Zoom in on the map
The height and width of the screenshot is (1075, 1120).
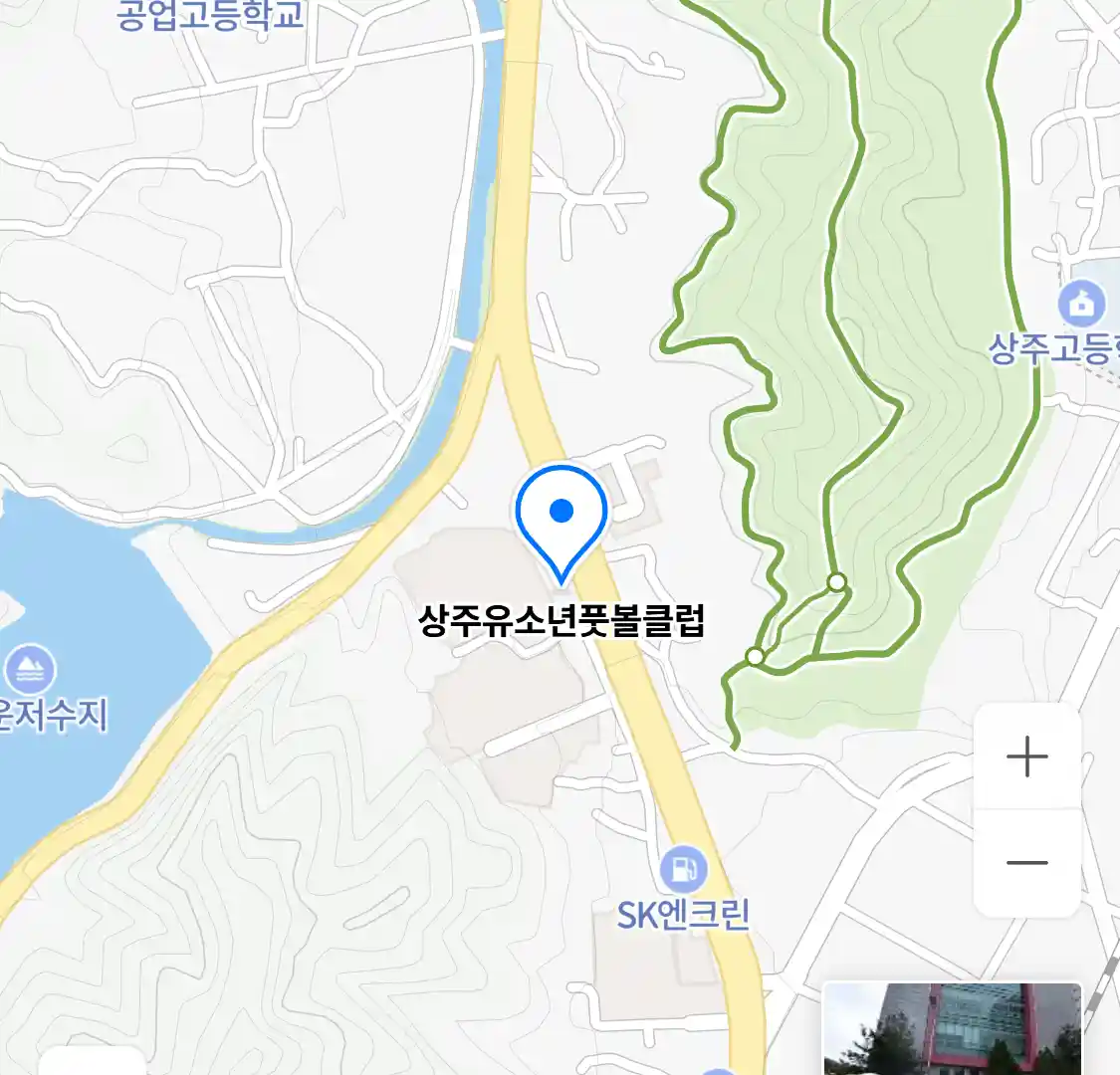point(1026,757)
